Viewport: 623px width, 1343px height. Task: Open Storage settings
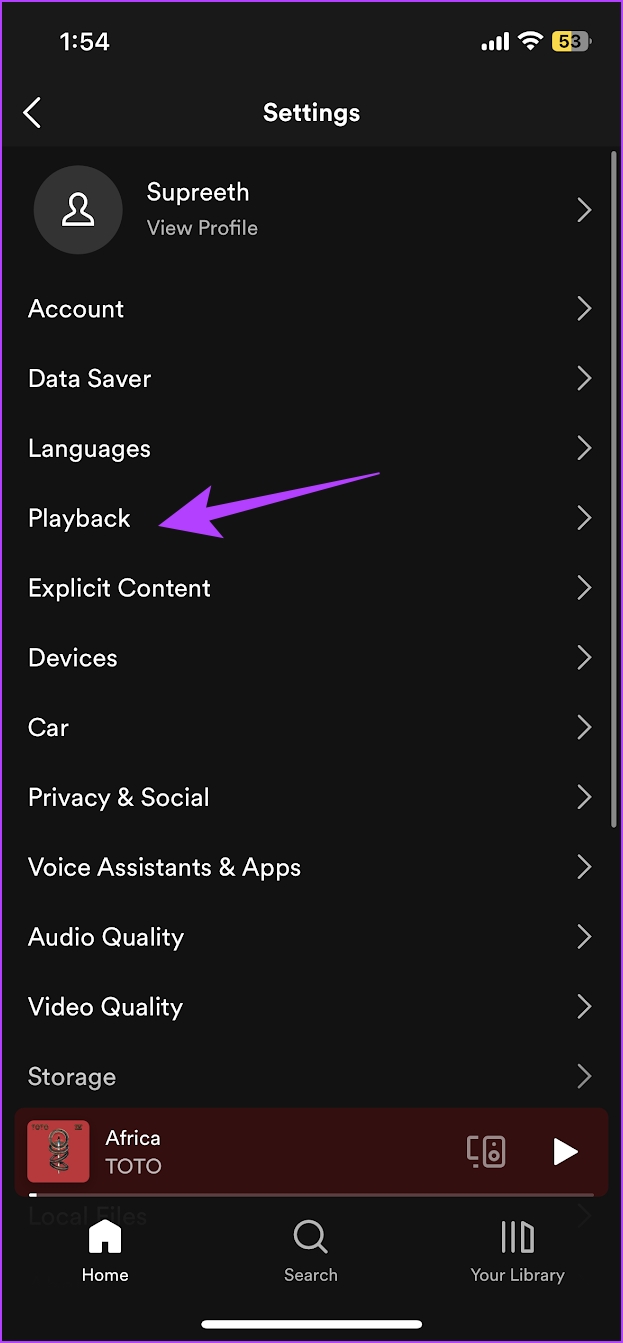pos(311,1077)
